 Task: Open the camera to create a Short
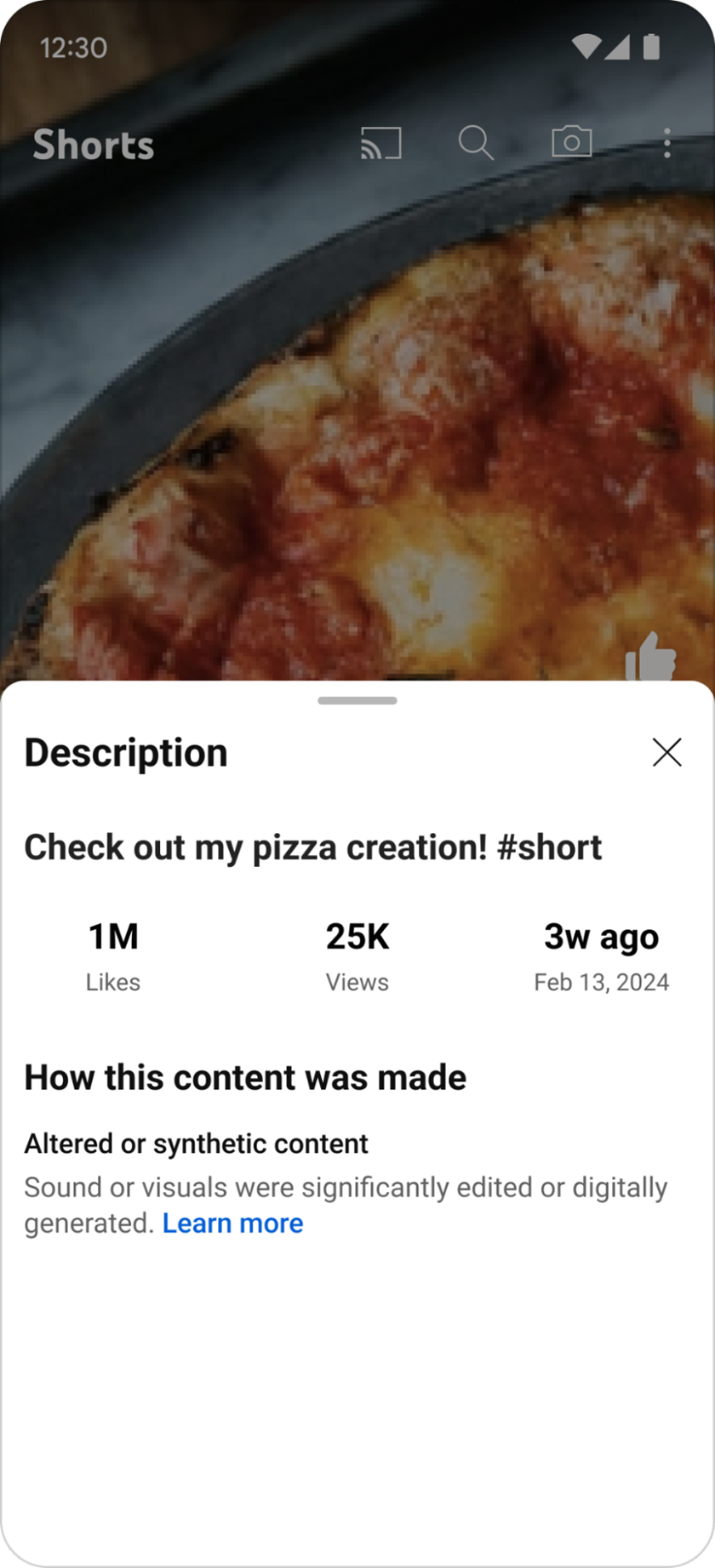click(x=571, y=142)
